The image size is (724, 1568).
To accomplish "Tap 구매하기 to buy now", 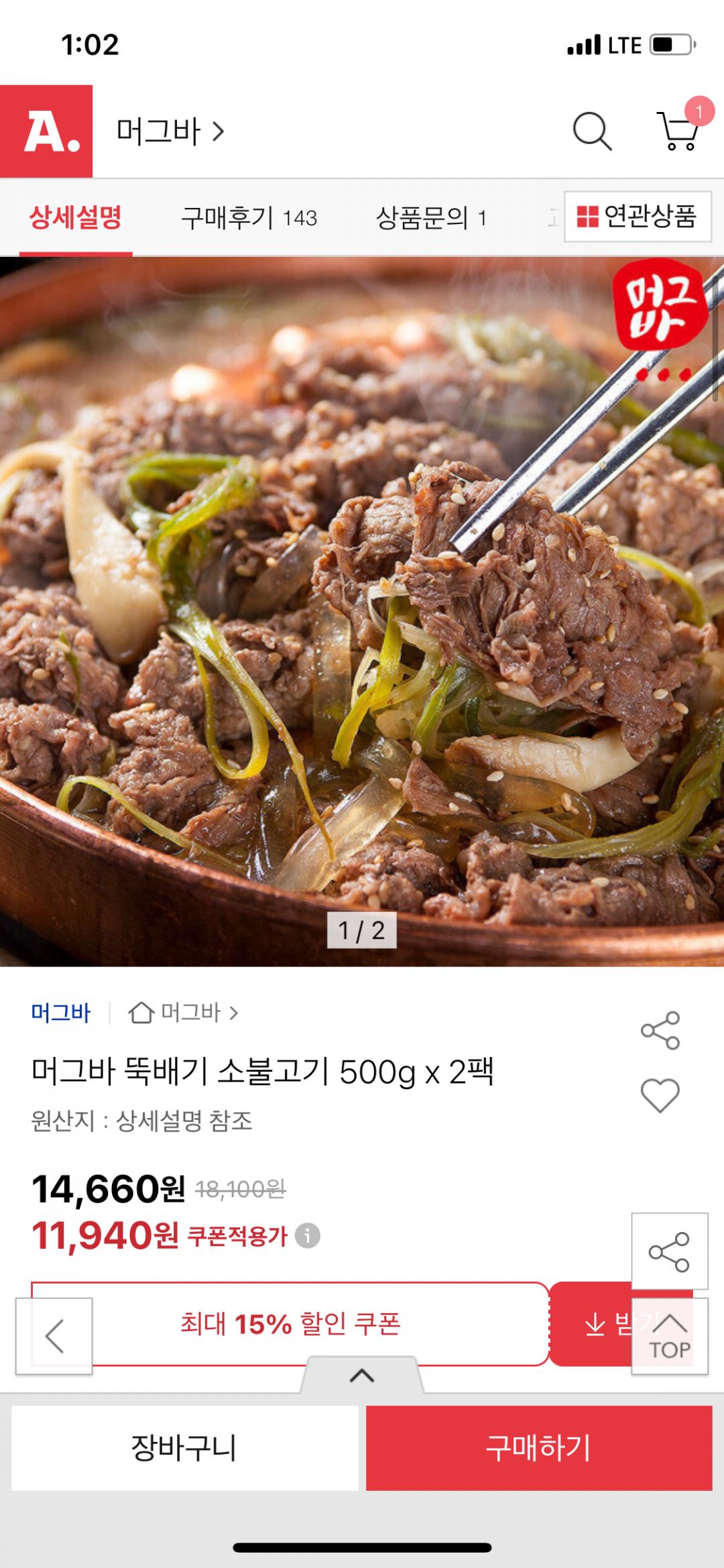I will pos(539,1449).
